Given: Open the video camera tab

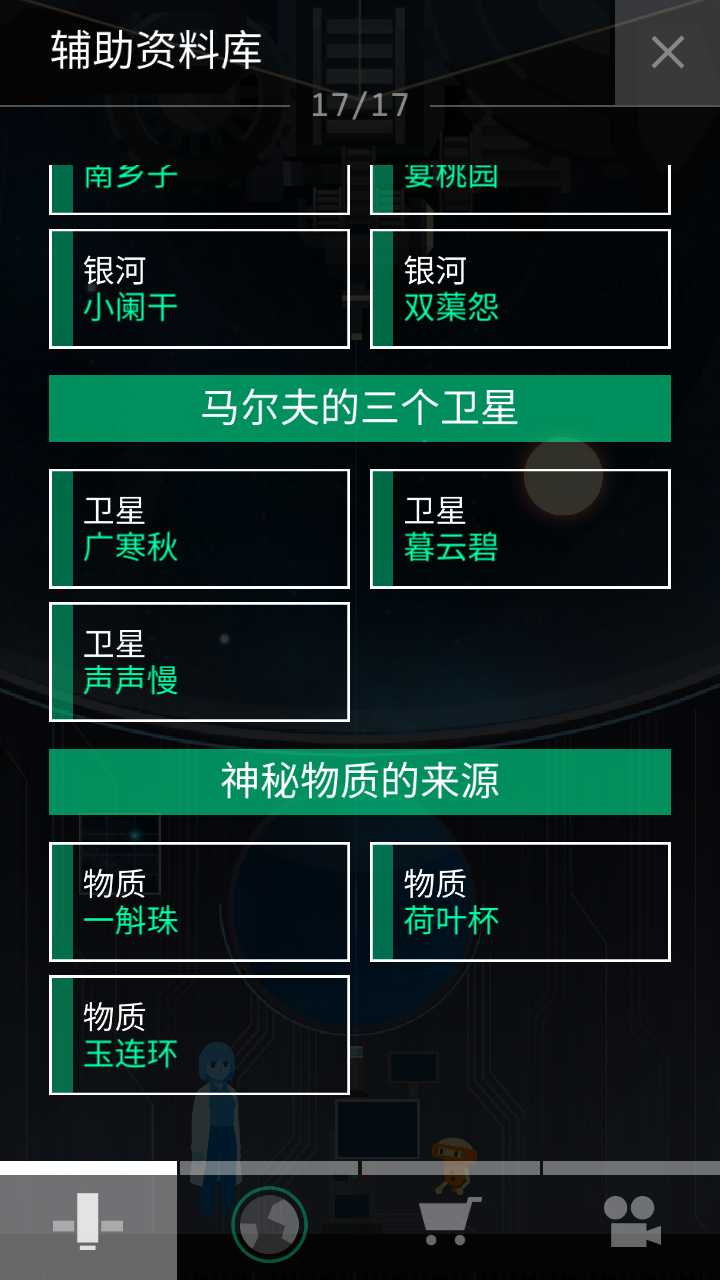Looking at the screenshot, I should point(632,1221).
